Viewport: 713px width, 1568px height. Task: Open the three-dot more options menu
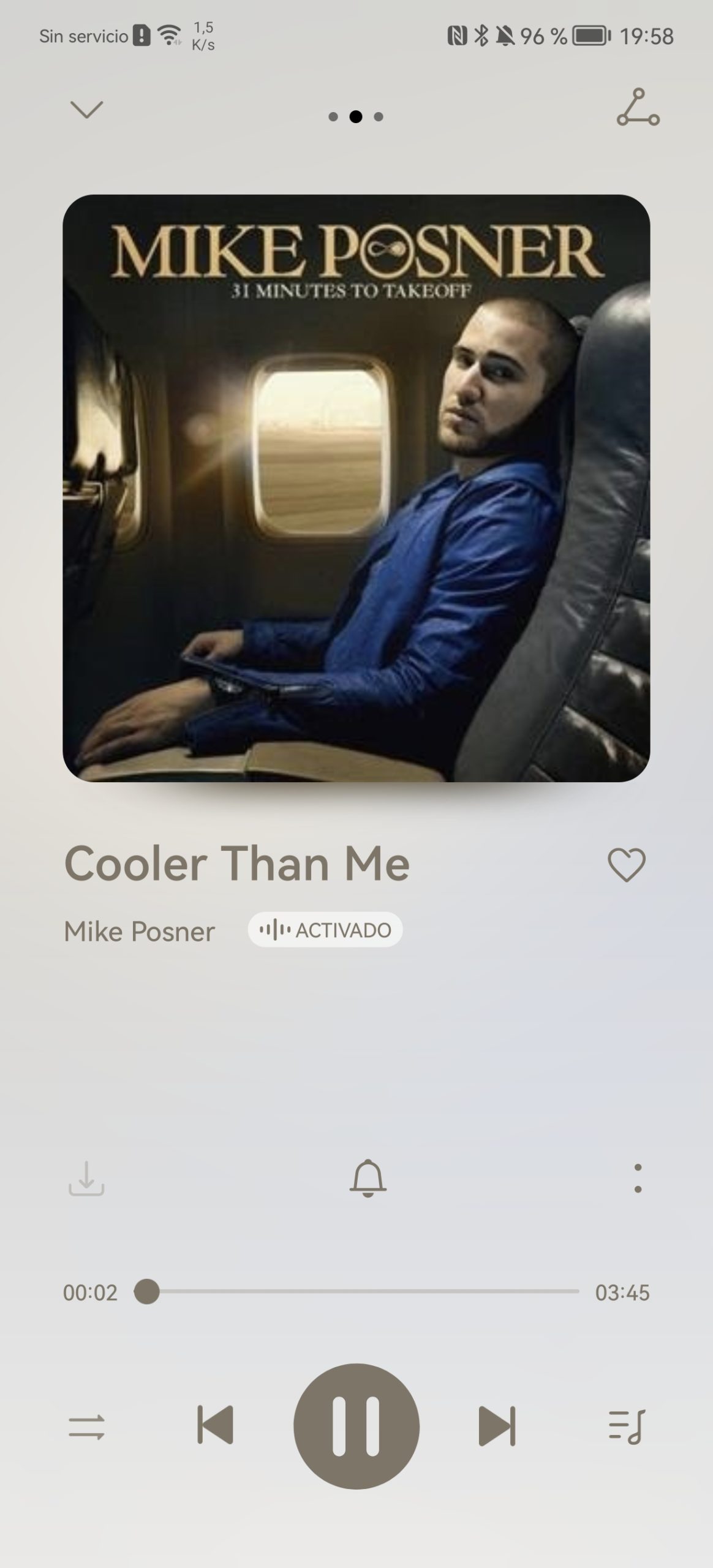[x=638, y=1178]
